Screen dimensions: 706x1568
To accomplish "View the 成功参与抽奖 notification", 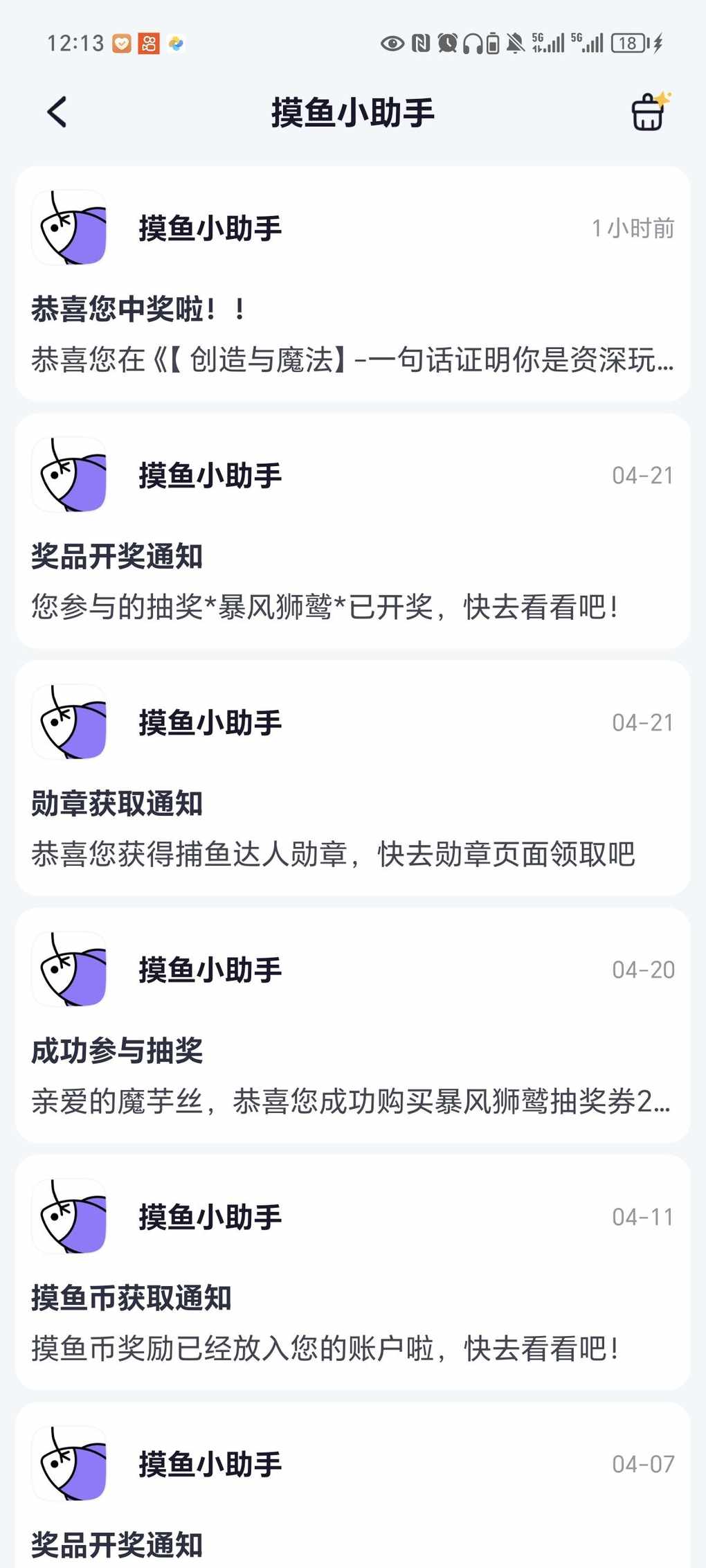I will [x=353, y=1025].
